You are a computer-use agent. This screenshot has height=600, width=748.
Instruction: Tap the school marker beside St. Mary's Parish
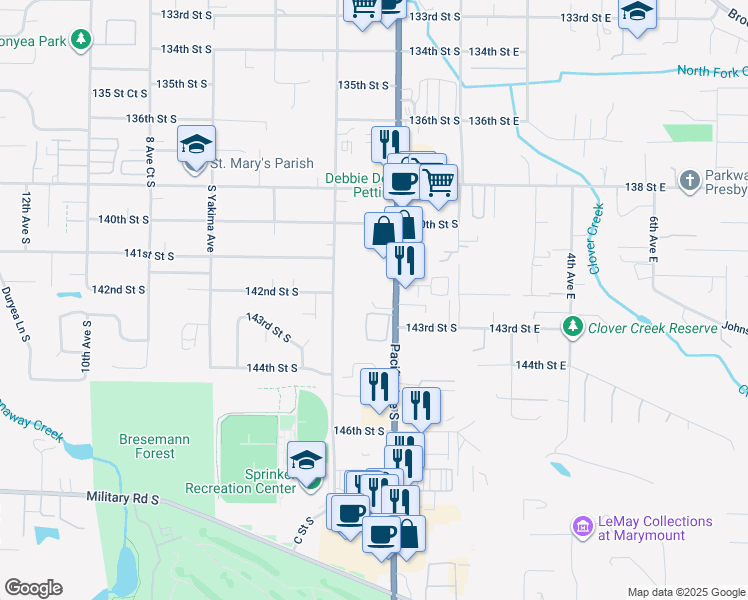pyautogui.click(x=196, y=144)
